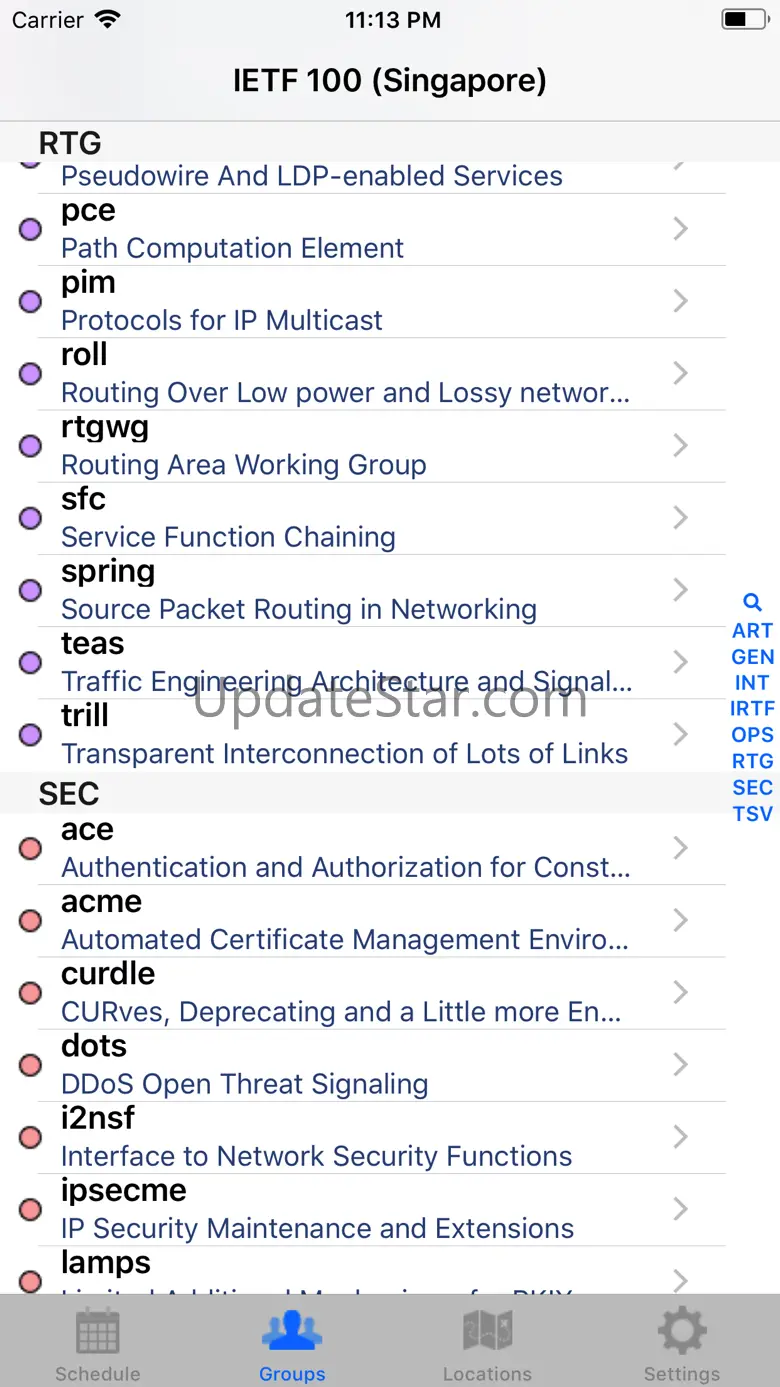Open the rtgwg Routing Area Working Group

(x=360, y=446)
